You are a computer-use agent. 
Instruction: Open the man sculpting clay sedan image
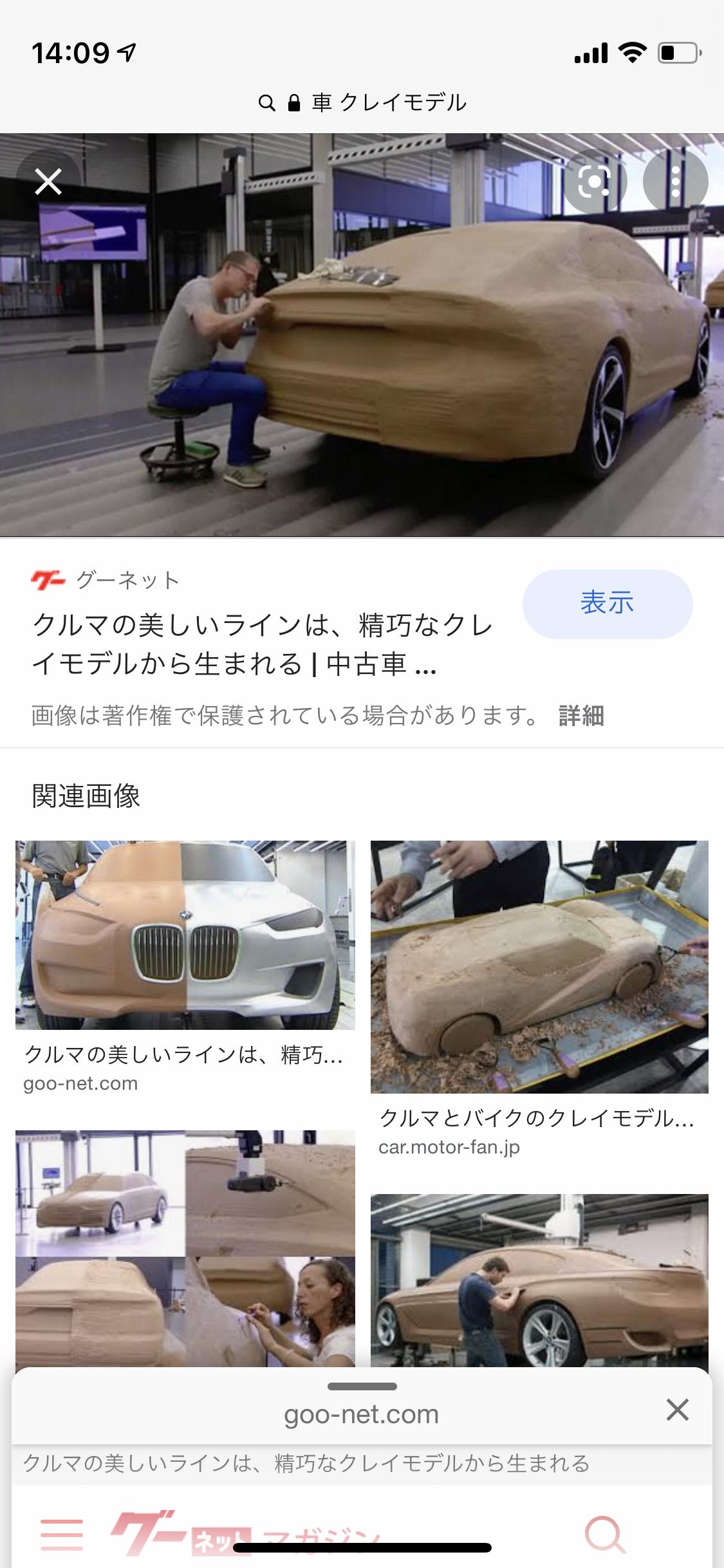(x=539, y=1281)
